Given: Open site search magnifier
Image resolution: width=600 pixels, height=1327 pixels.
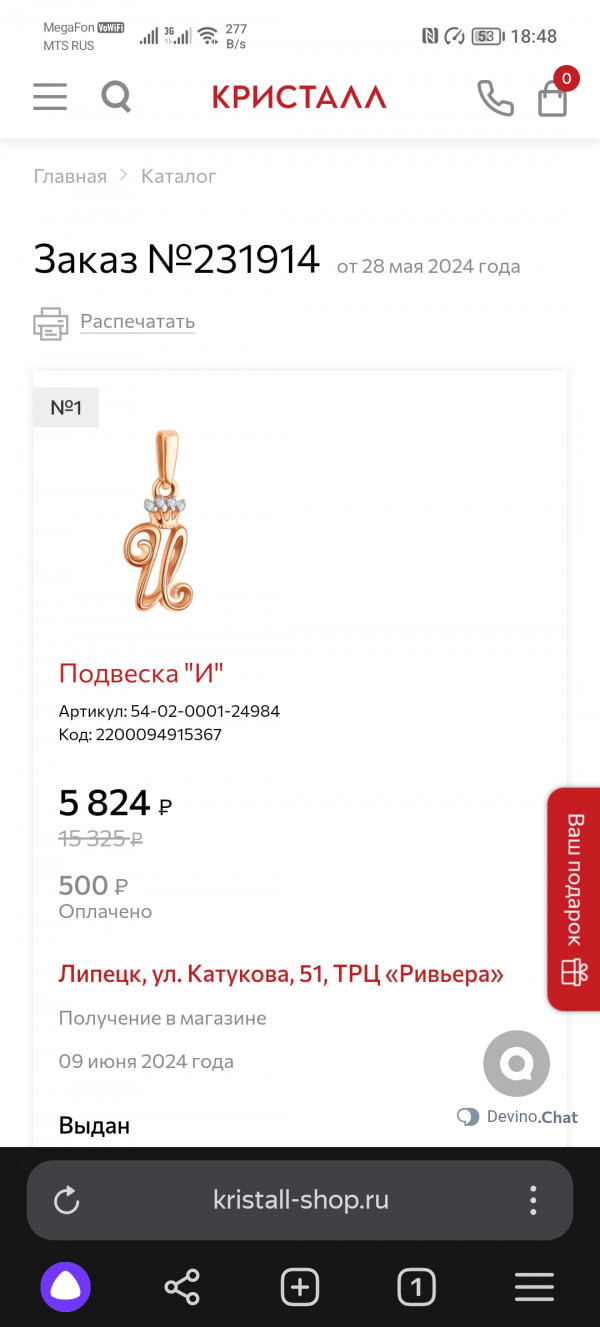Looking at the screenshot, I should pyautogui.click(x=117, y=97).
